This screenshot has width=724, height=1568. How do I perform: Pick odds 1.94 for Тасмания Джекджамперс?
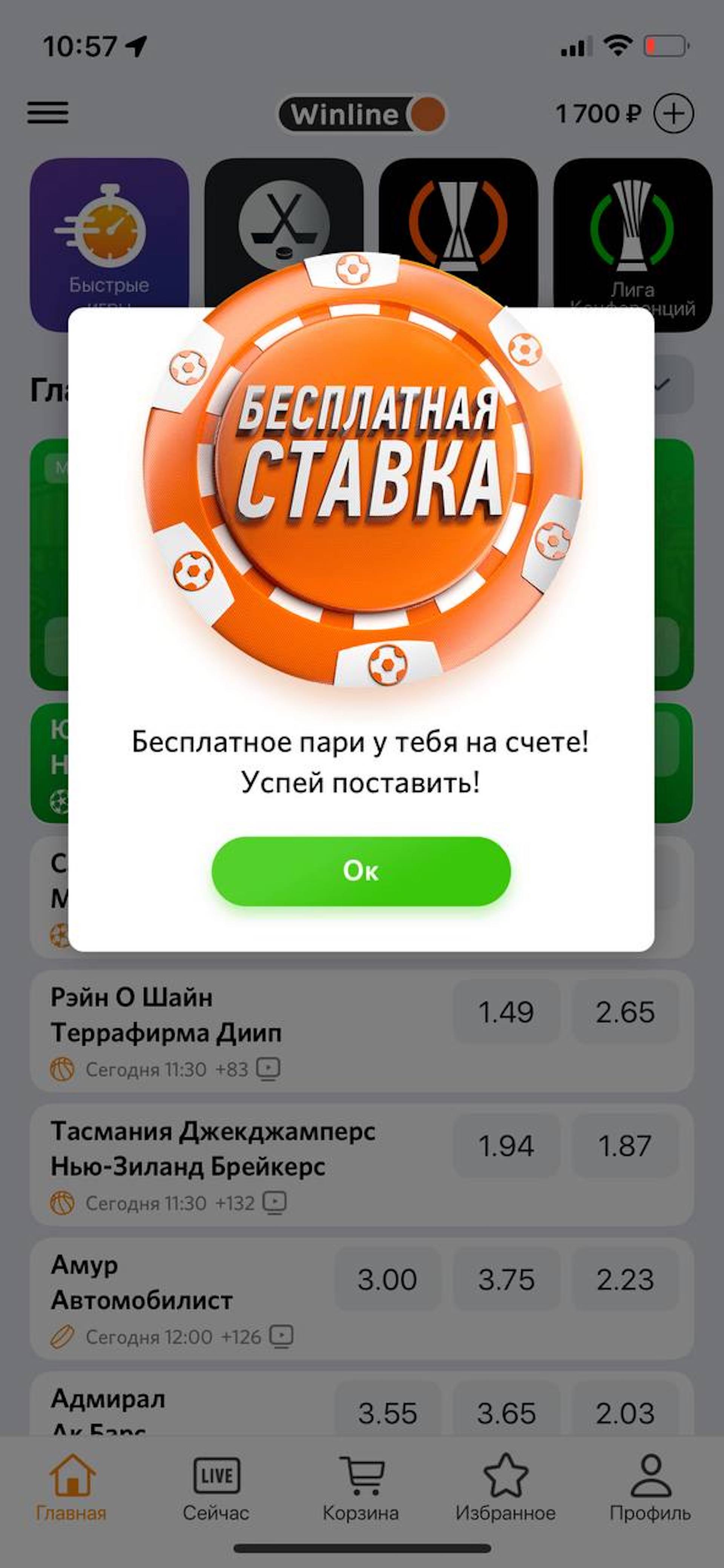pyautogui.click(x=505, y=1146)
